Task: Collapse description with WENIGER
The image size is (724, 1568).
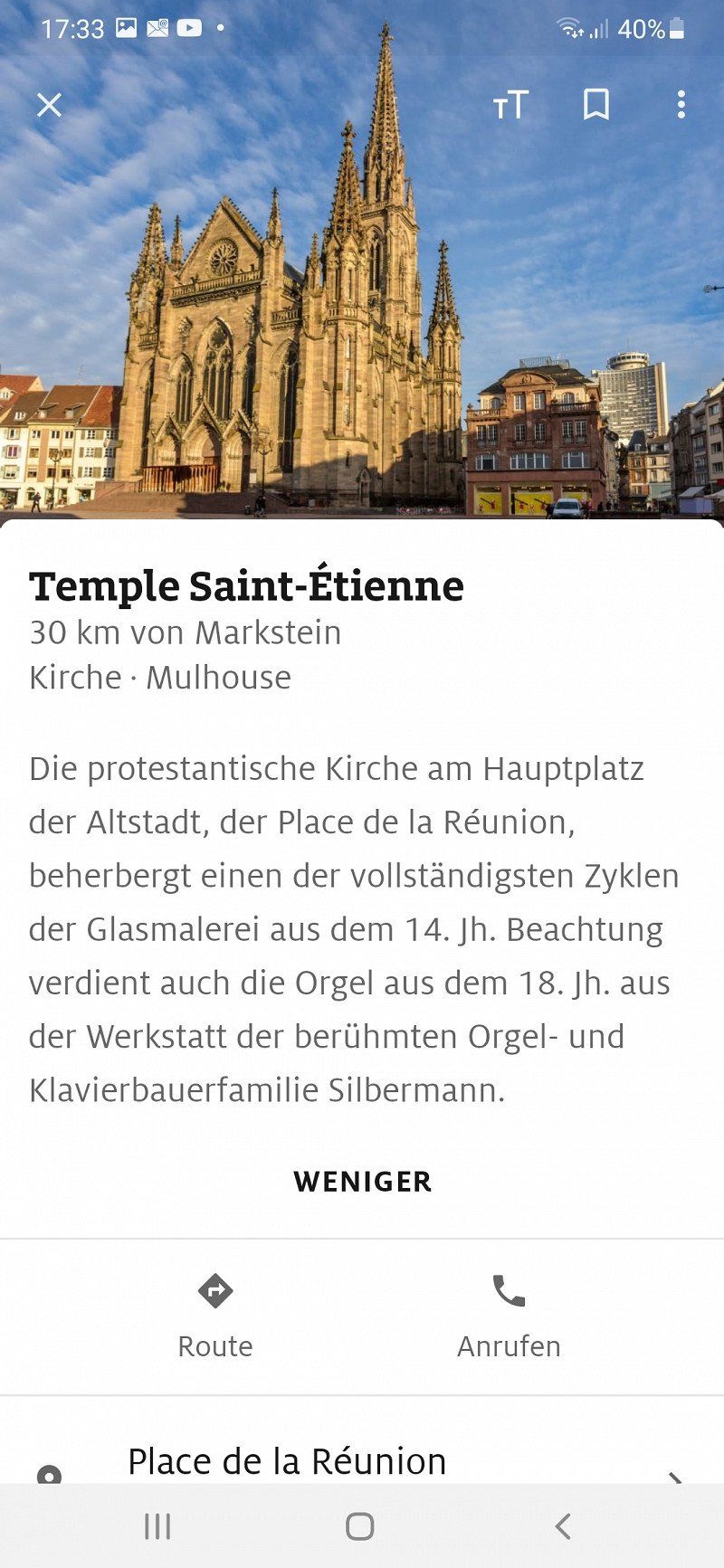Action: click(363, 1182)
